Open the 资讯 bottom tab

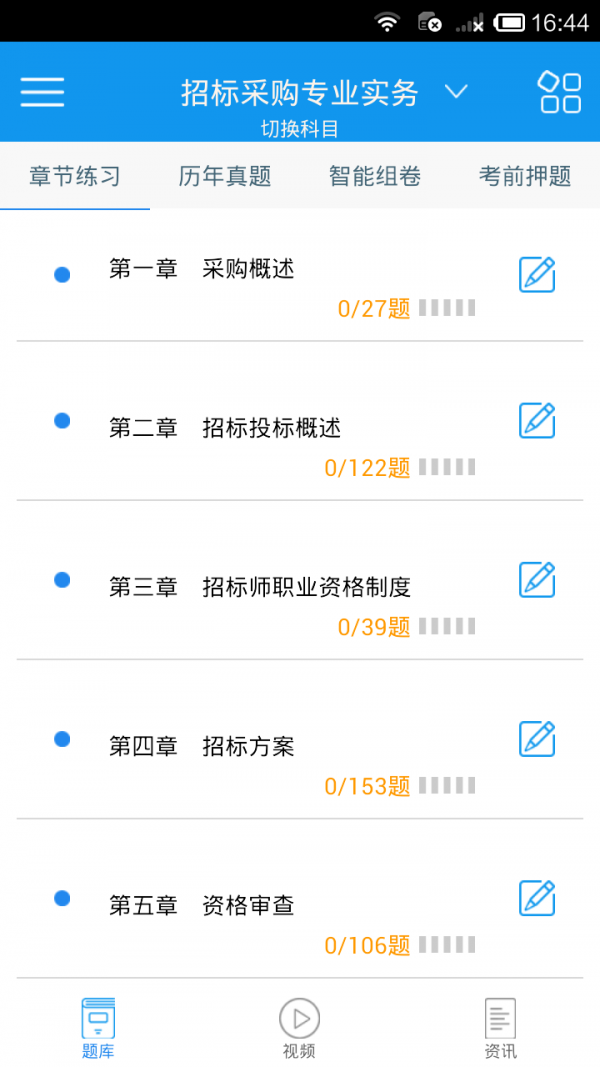point(500,1028)
